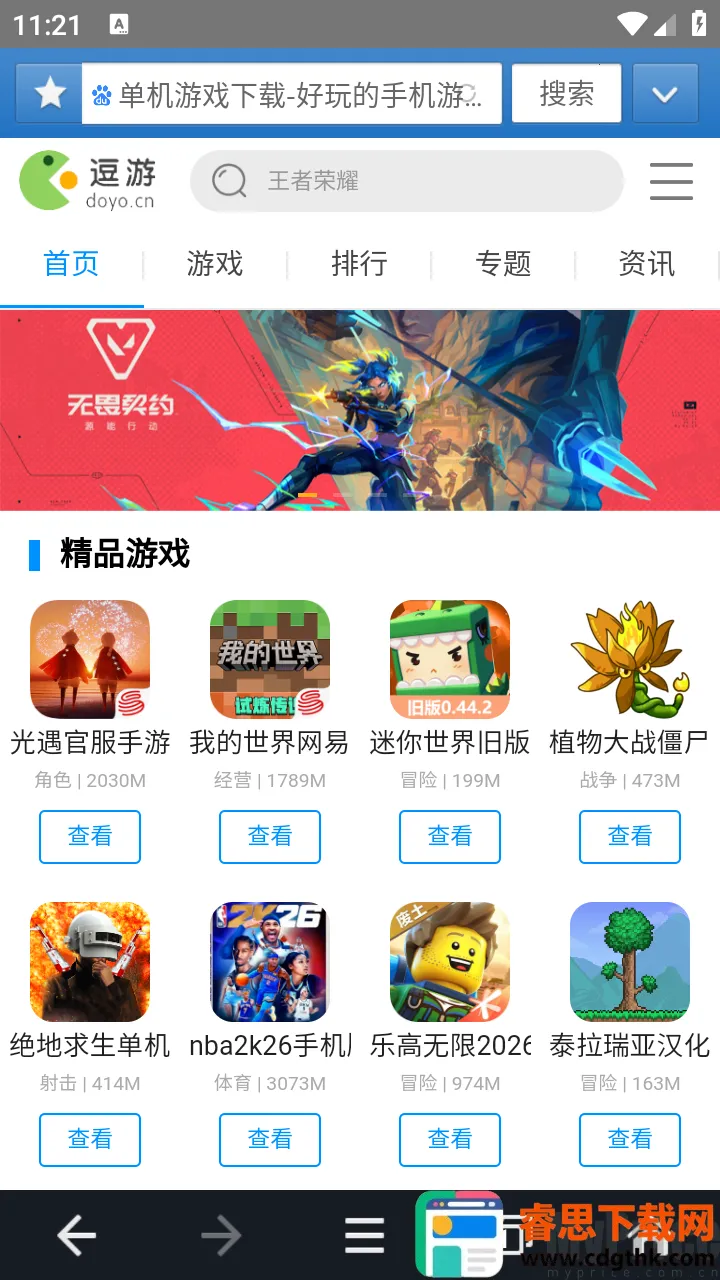Bookmark this page with the star icon
Image resolution: width=720 pixels, height=1280 pixels.
[49, 94]
